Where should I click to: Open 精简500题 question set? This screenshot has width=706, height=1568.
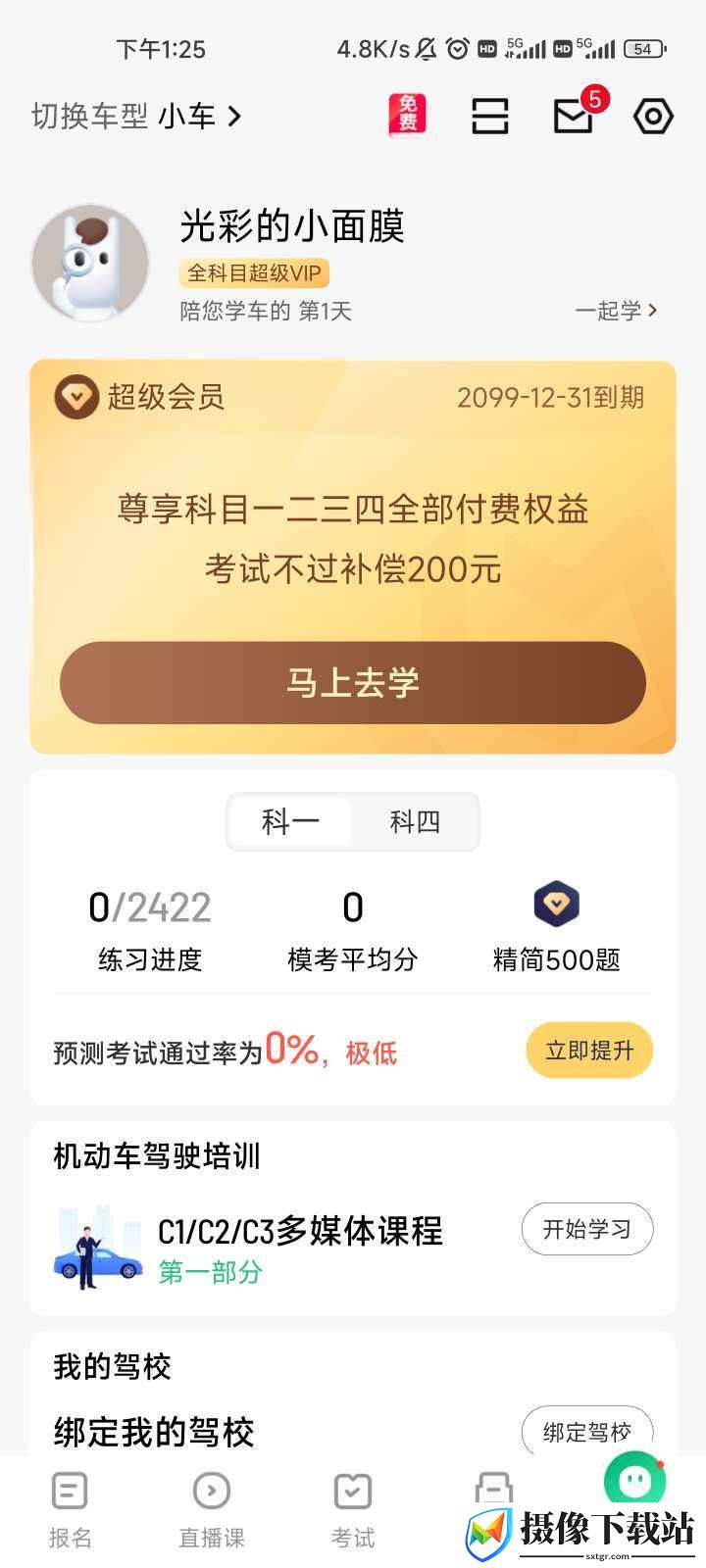click(556, 927)
